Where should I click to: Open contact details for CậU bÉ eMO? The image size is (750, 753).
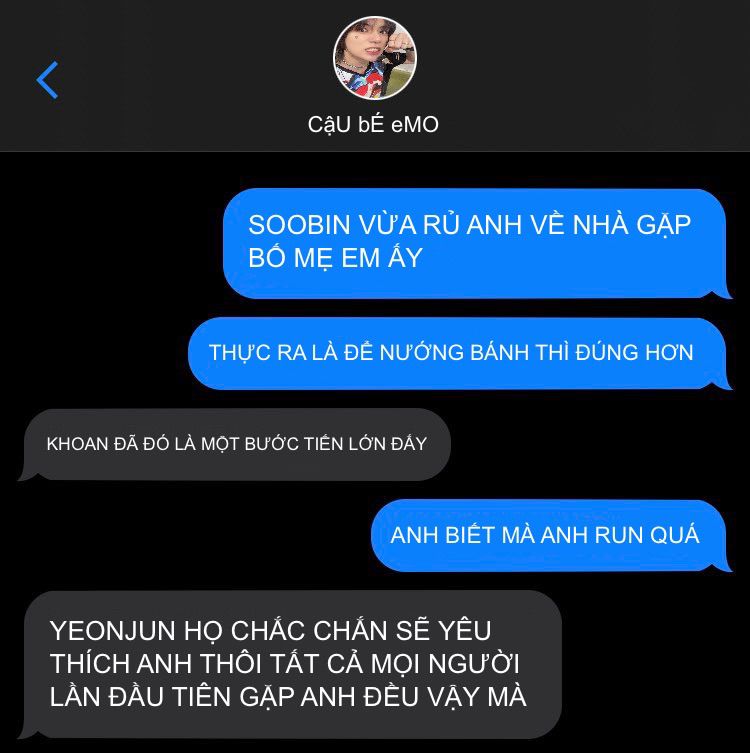(374, 58)
